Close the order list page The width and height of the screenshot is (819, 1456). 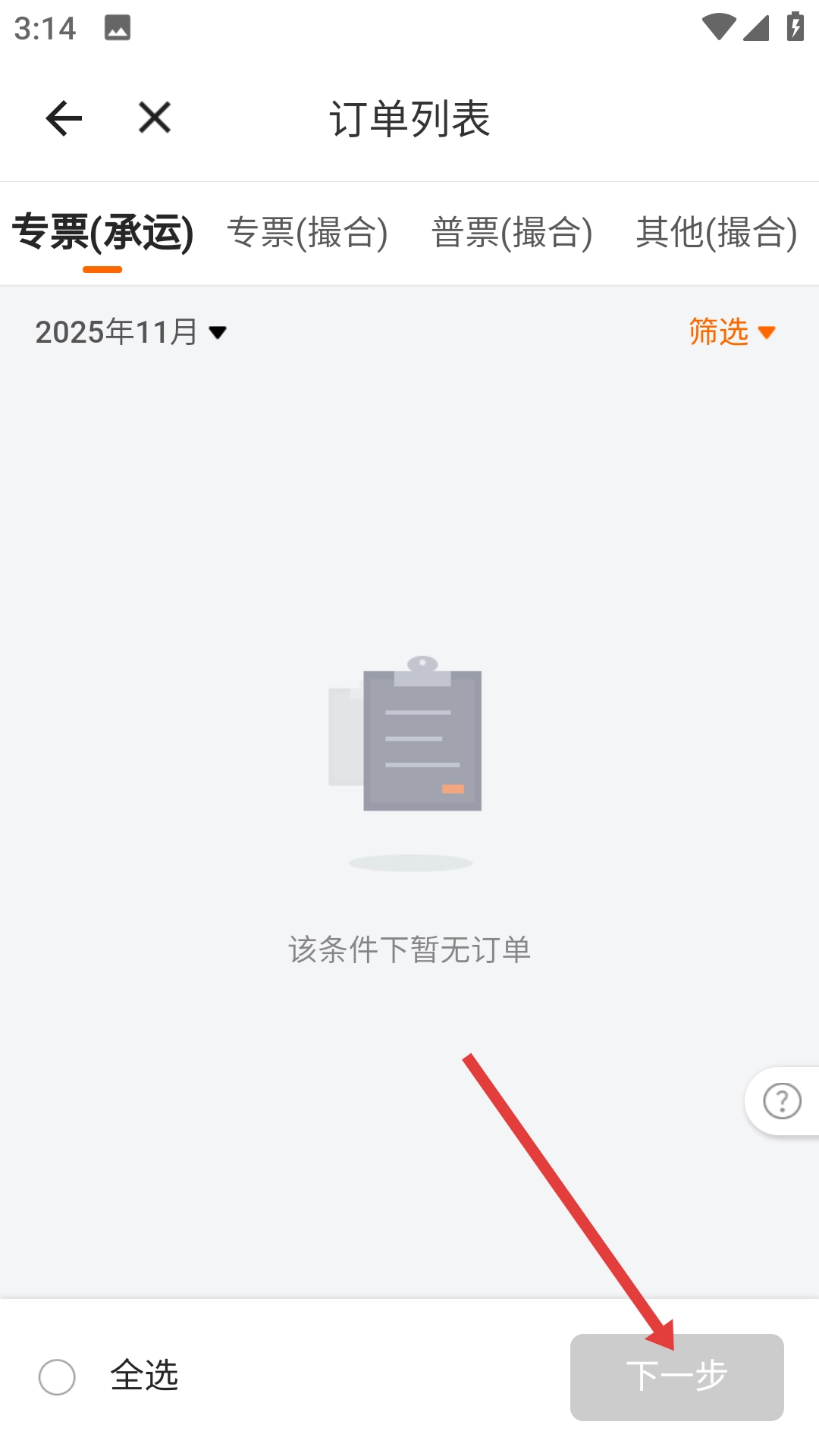point(155,118)
